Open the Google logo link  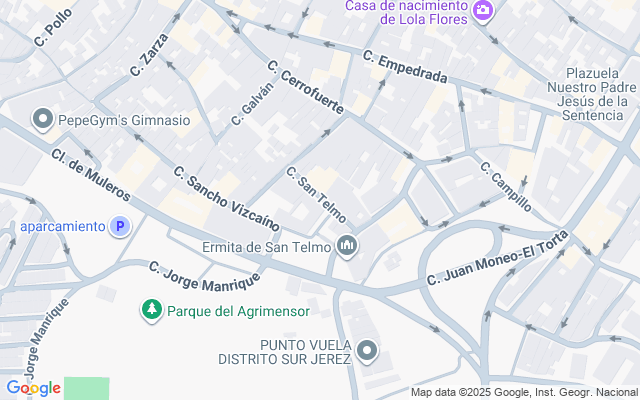(x=33, y=388)
